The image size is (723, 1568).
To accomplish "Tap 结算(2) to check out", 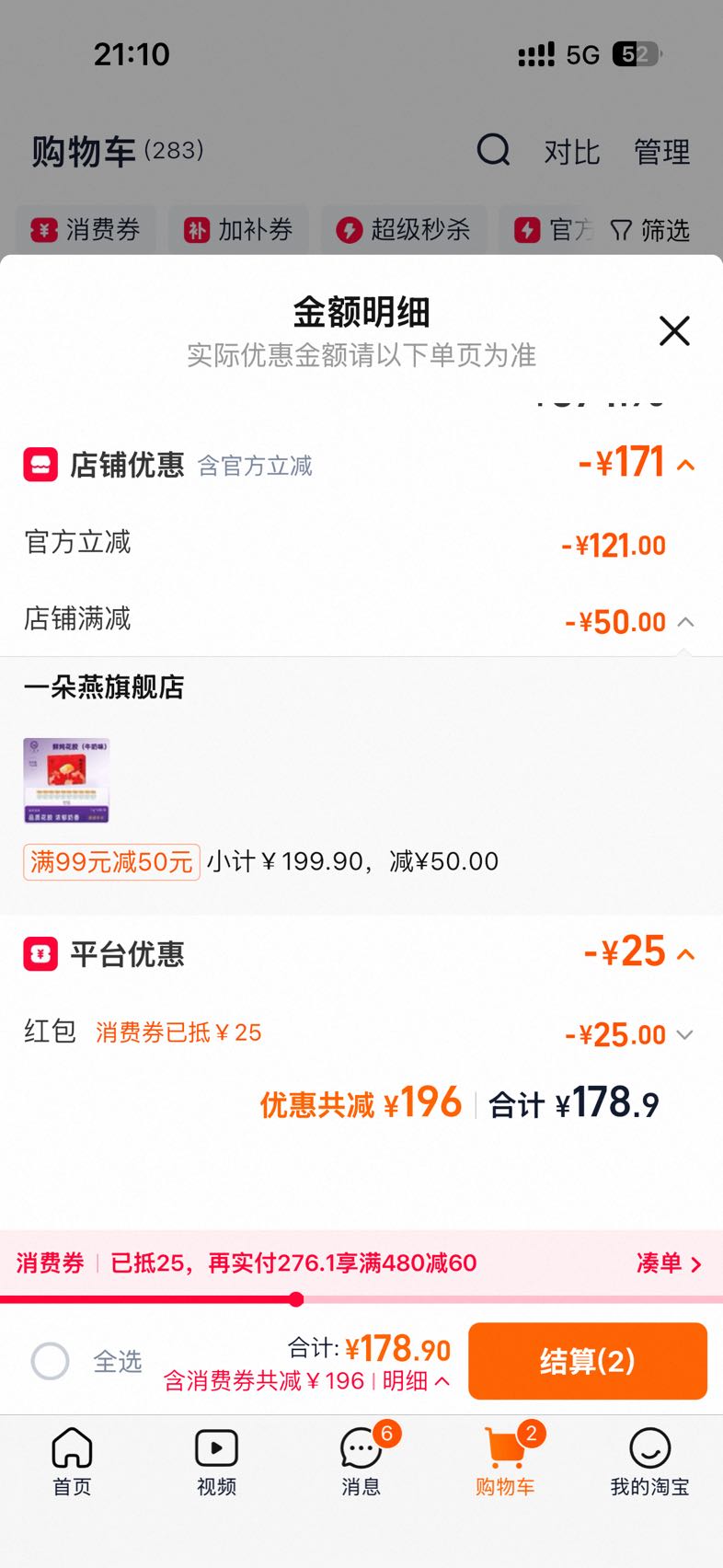I will pos(588,1361).
